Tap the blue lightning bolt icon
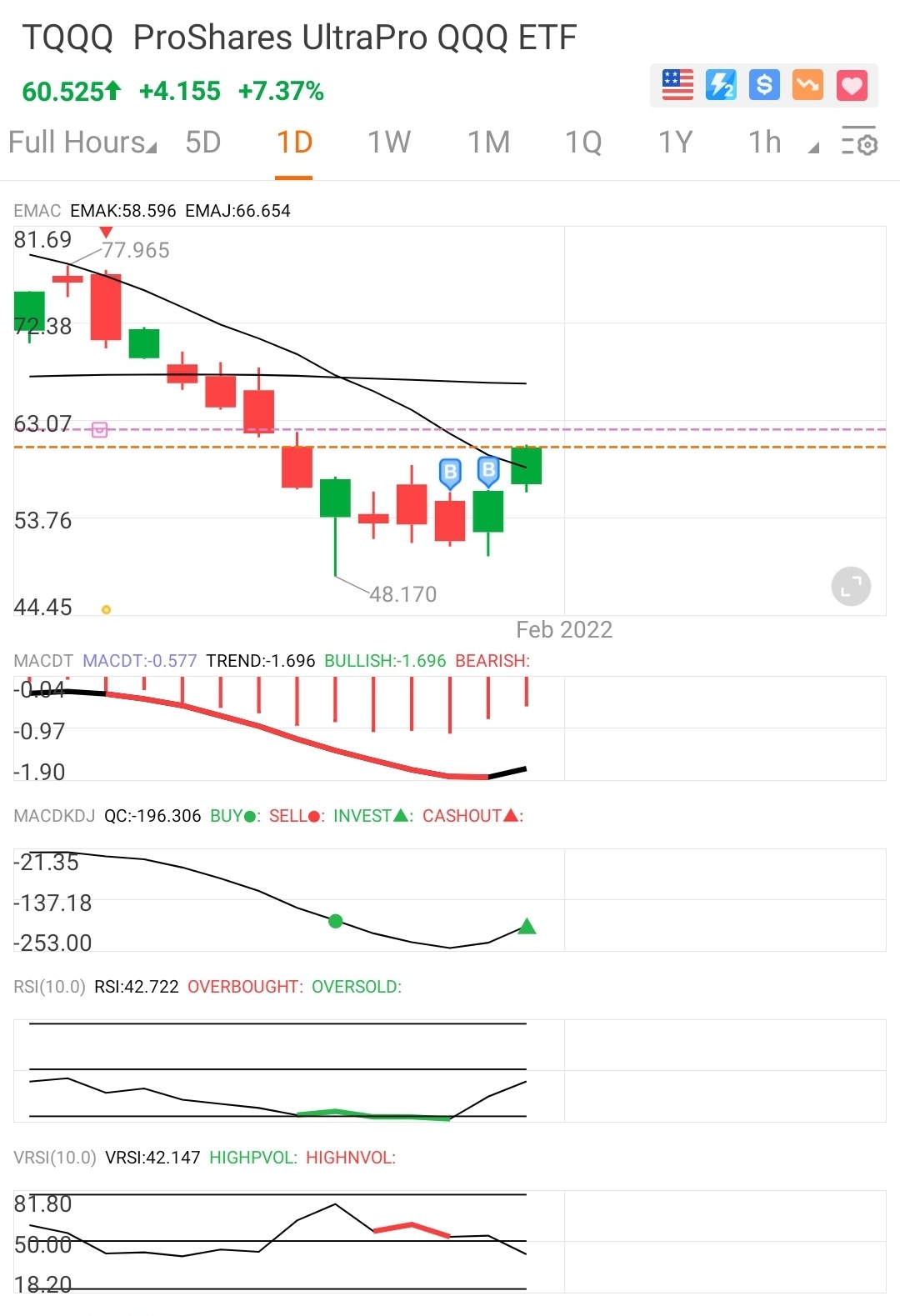Viewport: 900px width, 1316px height. (x=721, y=85)
